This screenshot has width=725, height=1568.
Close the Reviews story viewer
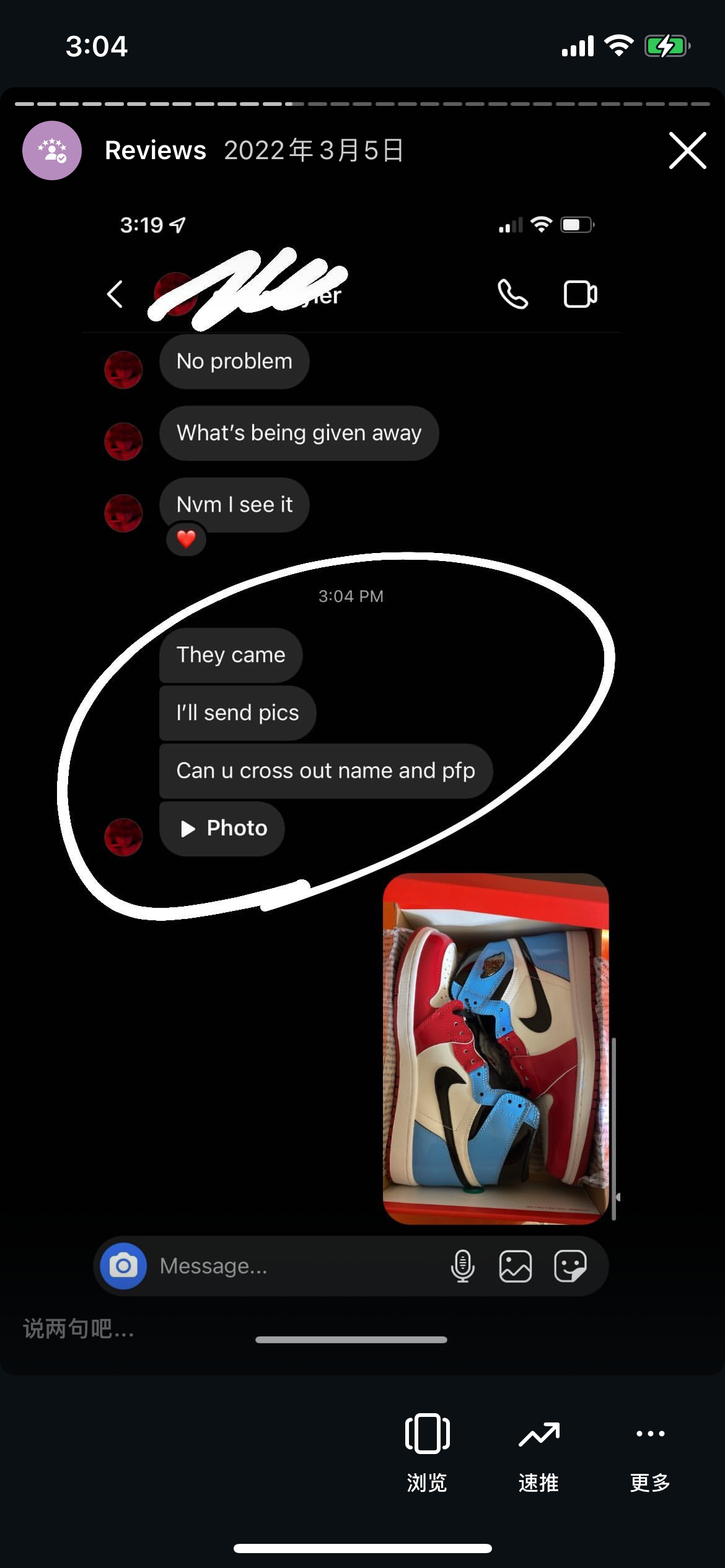coord(687,150)
